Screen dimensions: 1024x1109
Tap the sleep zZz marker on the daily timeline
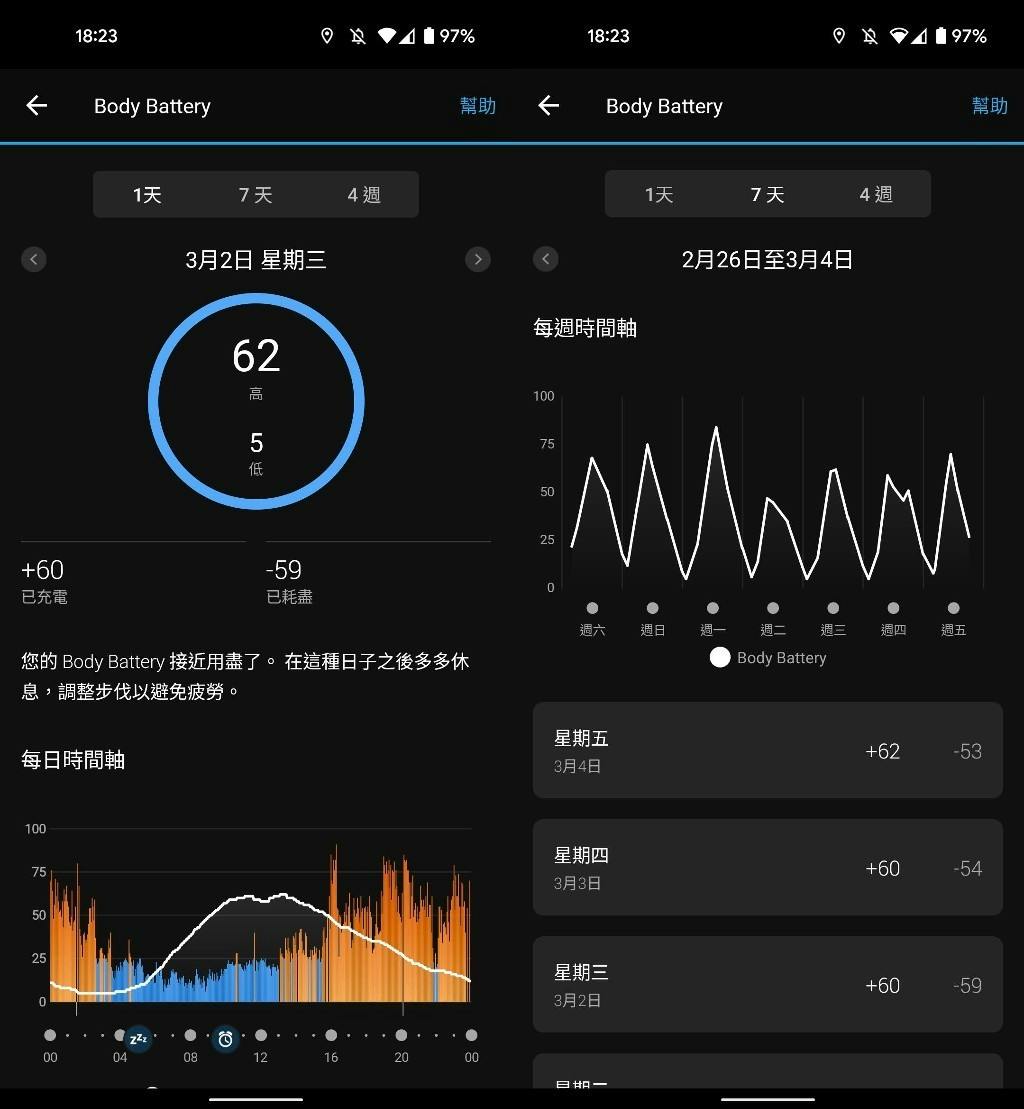[138, 1038]
